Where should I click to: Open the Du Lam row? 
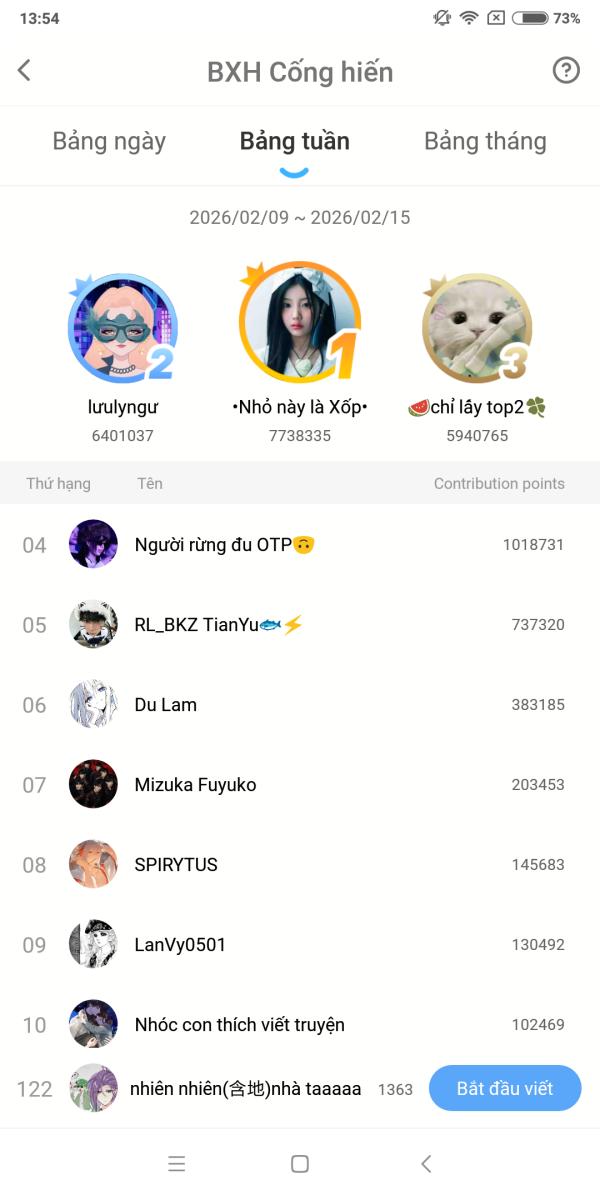tap(300, 705)
